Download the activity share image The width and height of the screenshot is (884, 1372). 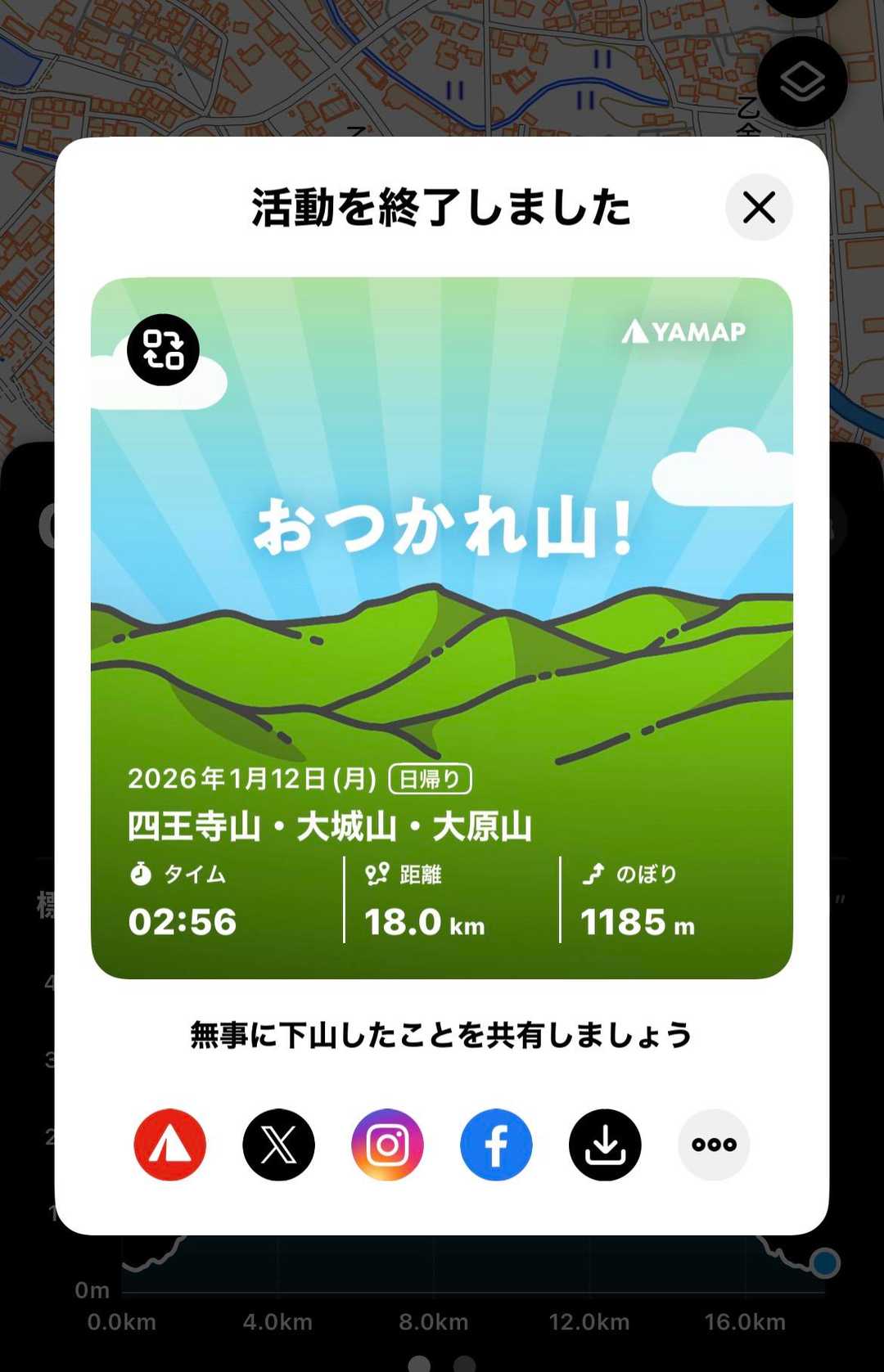[605, 1145]
